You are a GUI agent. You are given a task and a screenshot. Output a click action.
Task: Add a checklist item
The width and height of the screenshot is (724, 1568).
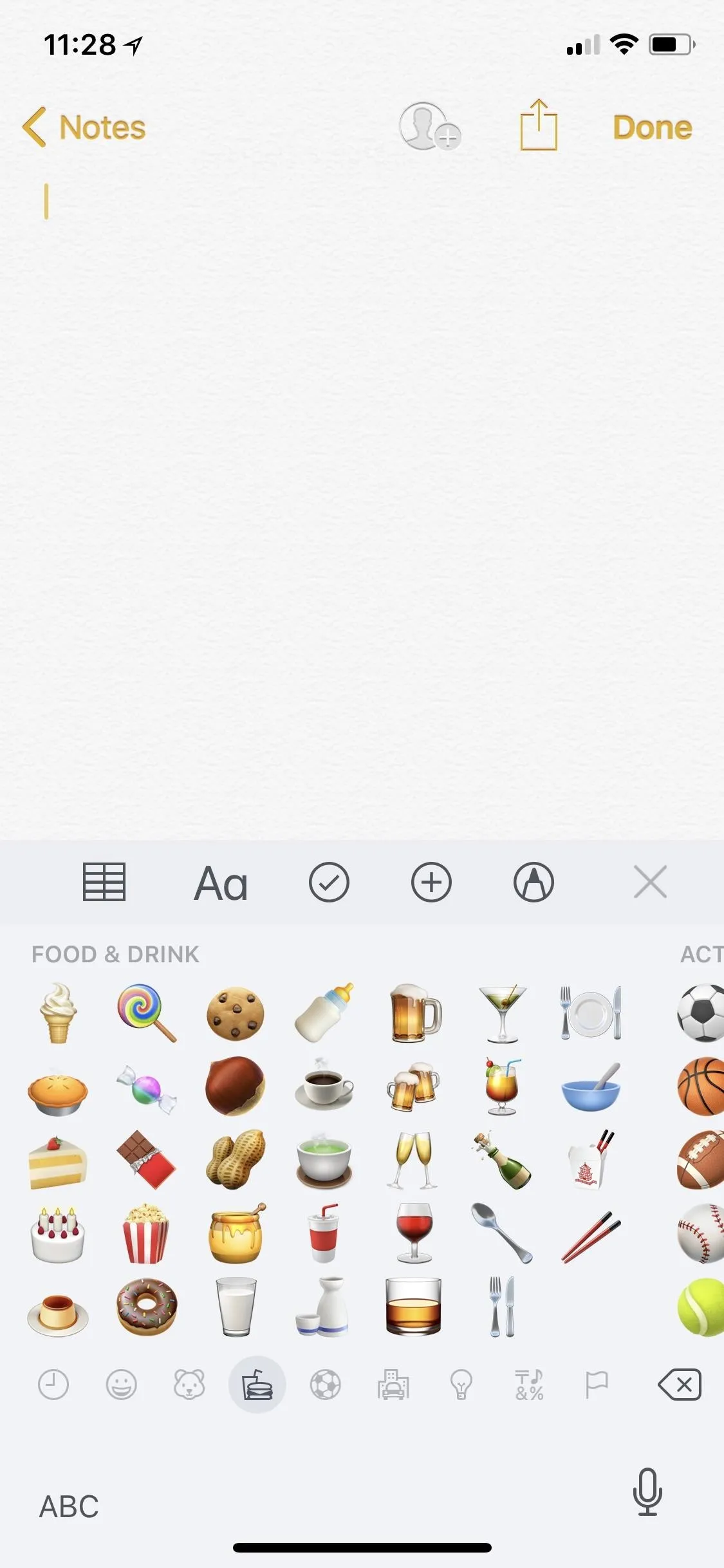point(329,882)
